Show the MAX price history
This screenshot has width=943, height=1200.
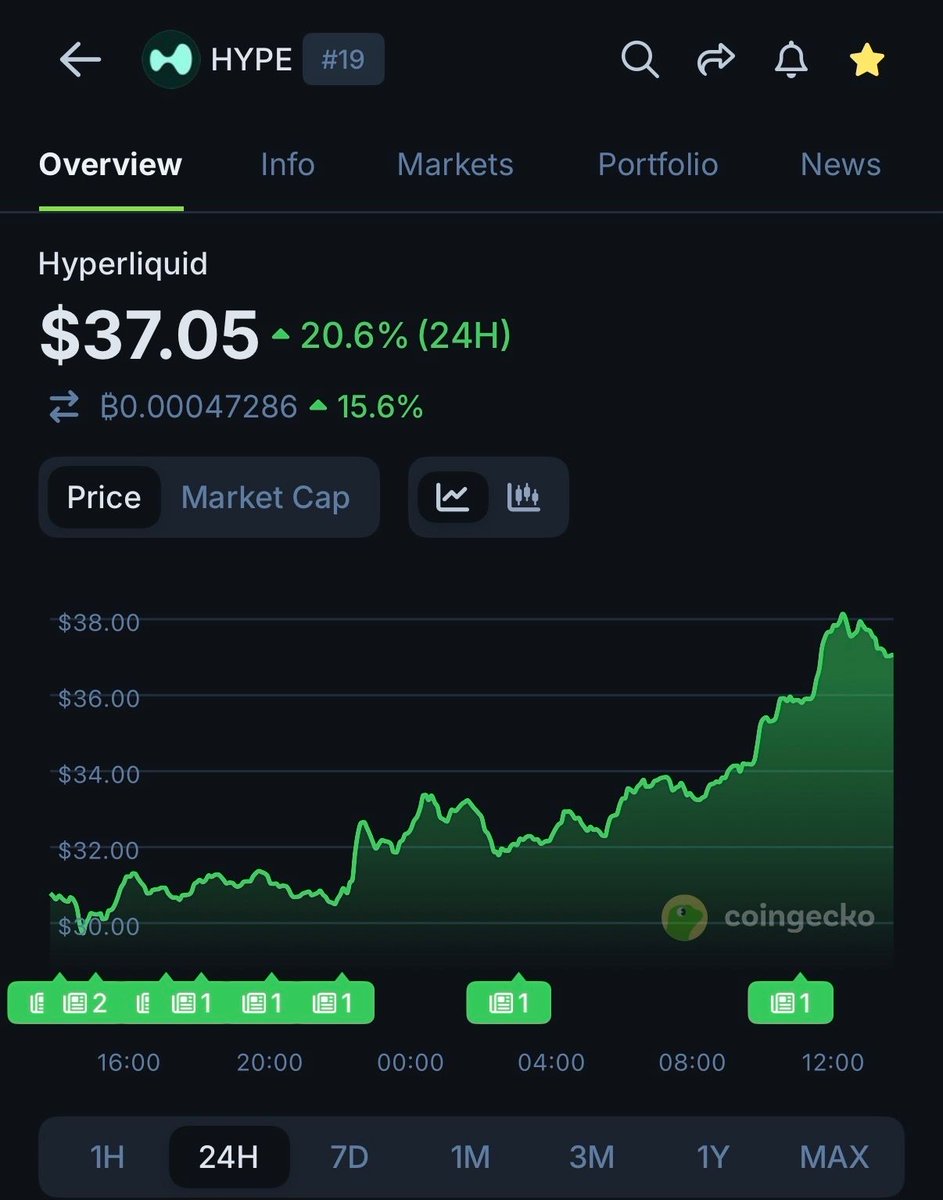click(834, 1157)
